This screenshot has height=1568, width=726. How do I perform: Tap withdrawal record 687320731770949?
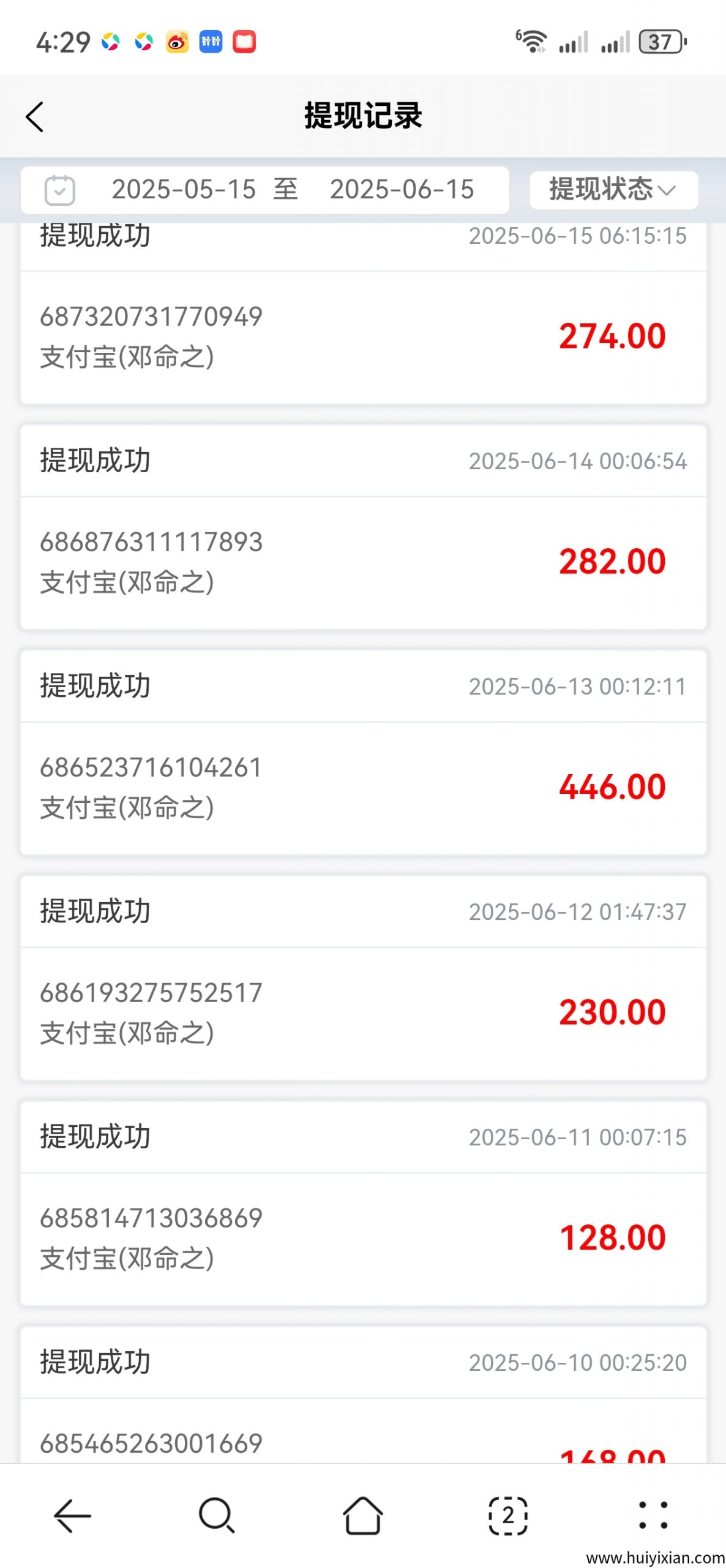(x=151, y=317)
